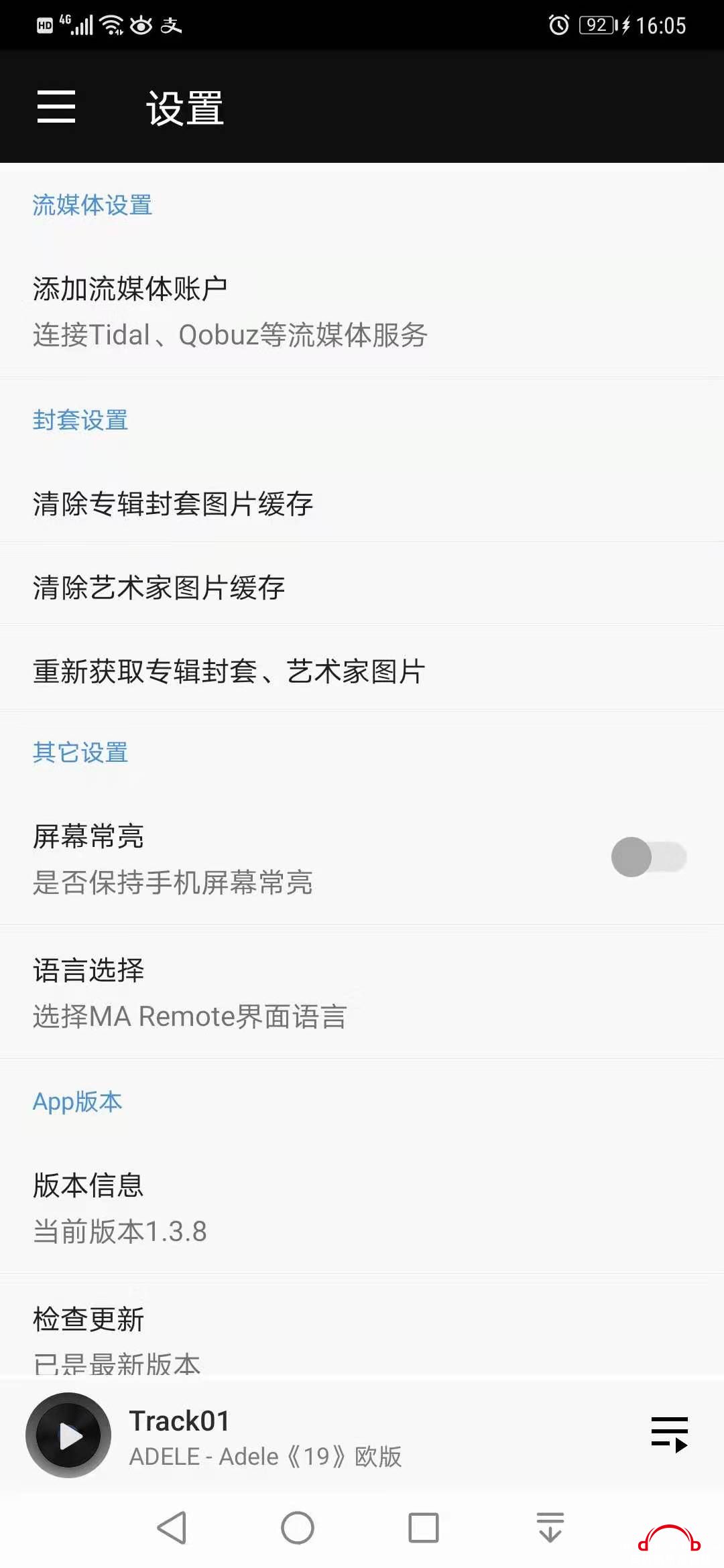The image size is (724, 1568).
Task: Open the hamburger drawer menu
Action: pyautogui.click(x=56, y=107)
